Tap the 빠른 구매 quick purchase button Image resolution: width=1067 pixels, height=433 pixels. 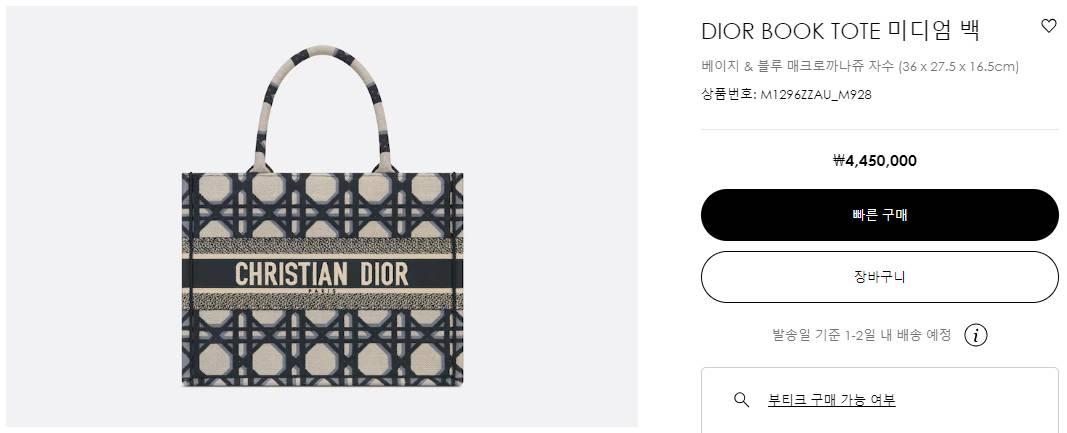pyautogui.click(x=879, y=215)
